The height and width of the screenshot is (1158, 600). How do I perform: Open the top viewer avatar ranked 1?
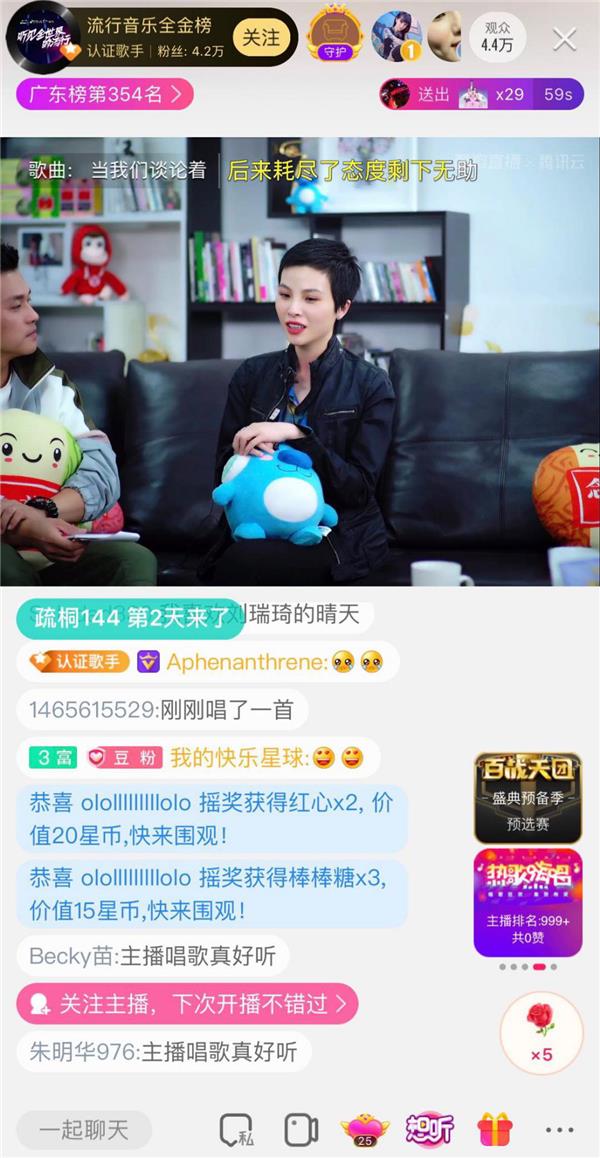(396, 37)
